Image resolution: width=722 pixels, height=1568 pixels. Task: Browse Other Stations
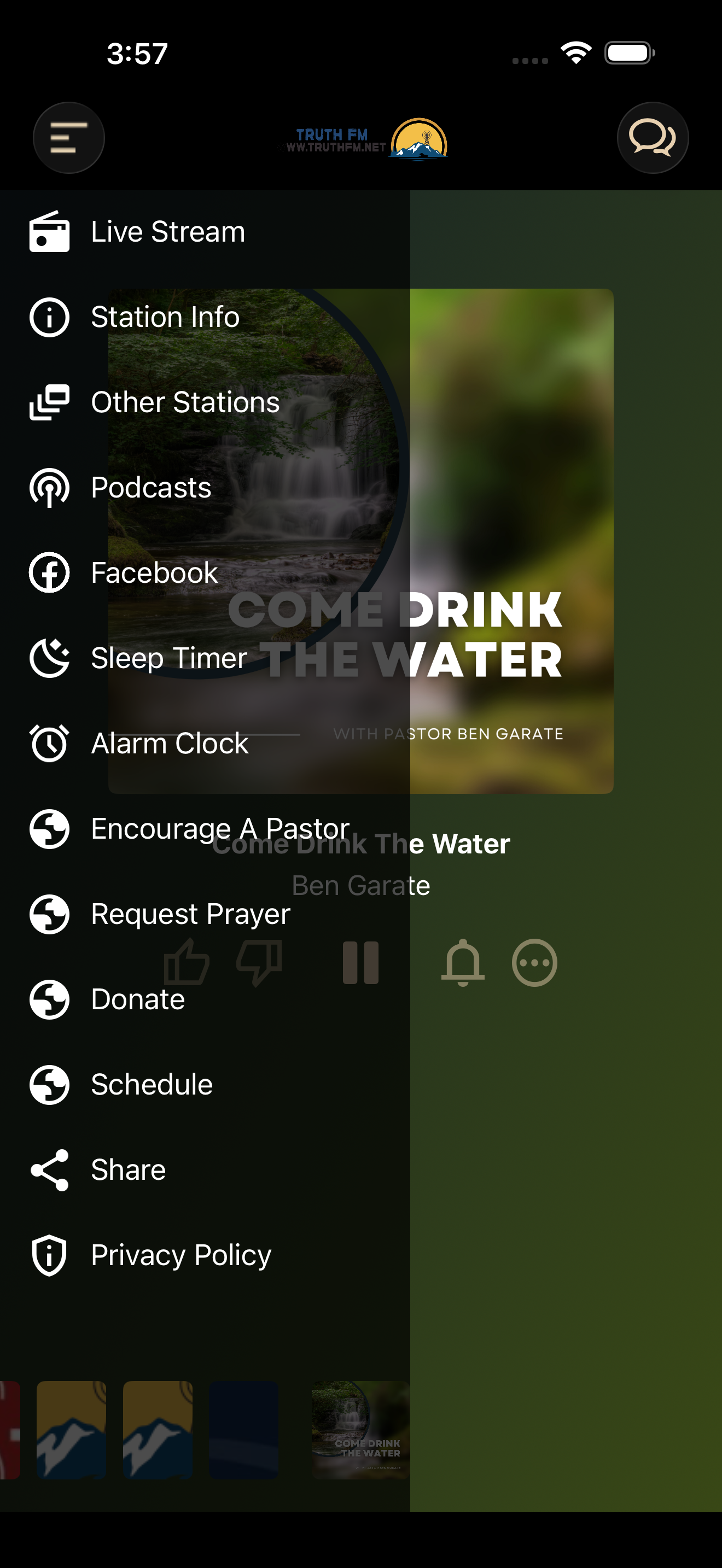205,402
